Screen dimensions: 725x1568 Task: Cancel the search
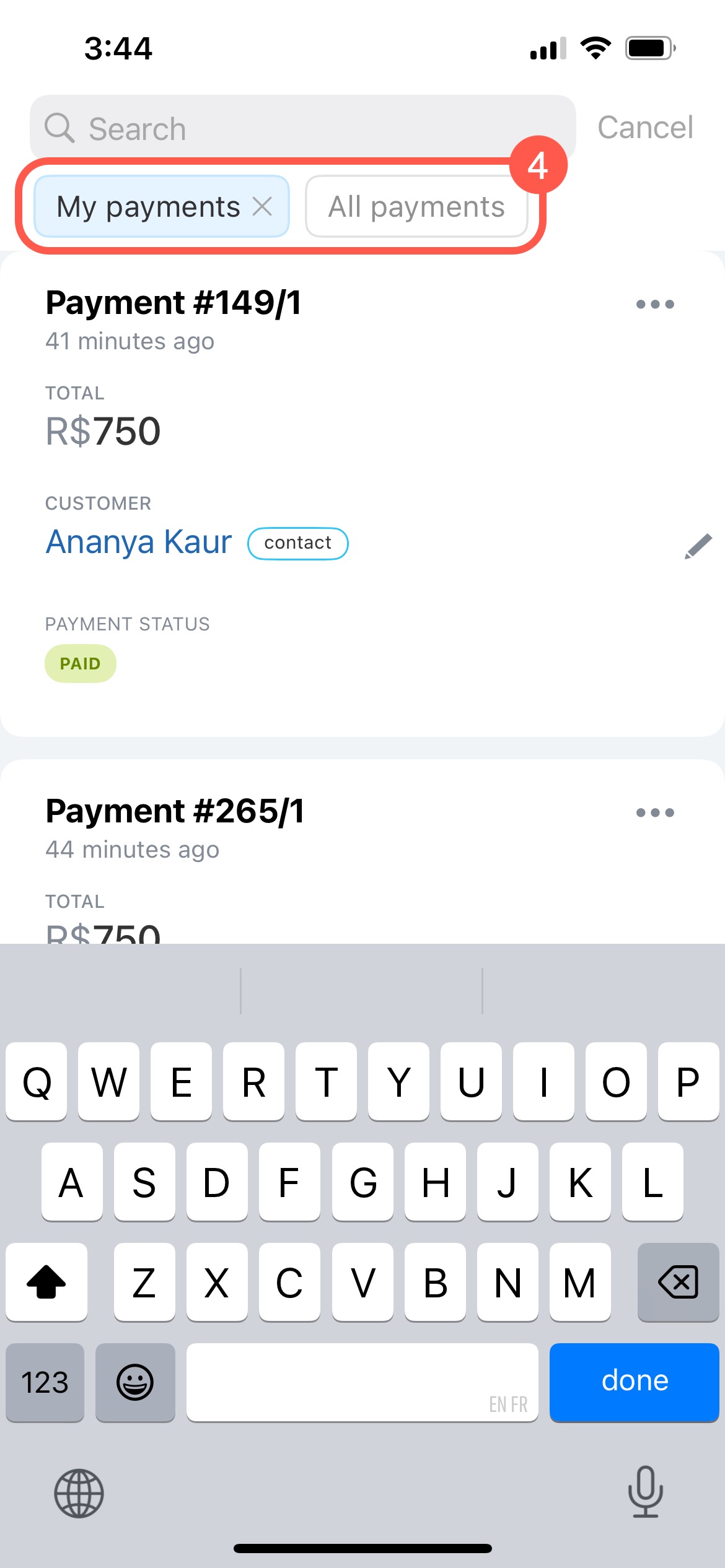pyautogui.click(x=645, y=128)
